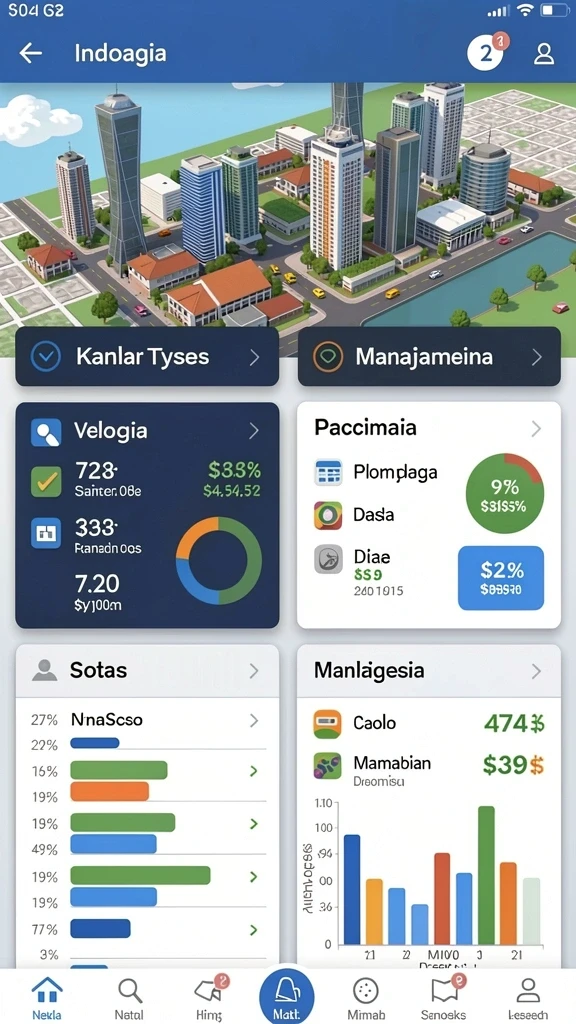This screenshot has width=576, height=1024.
Task: Open the Manajameina button
Action: pos(429,357)
